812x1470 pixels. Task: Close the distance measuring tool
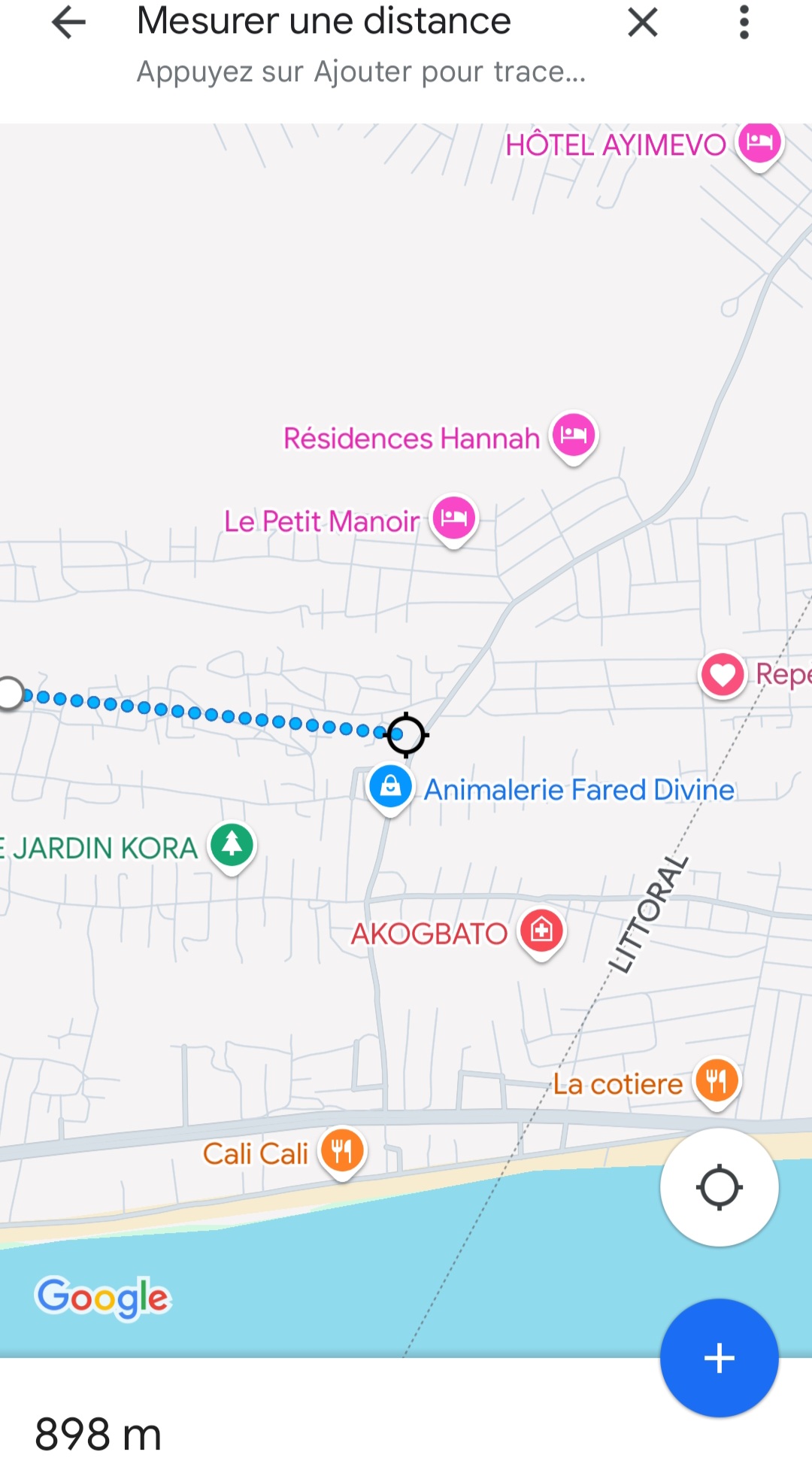(x=643, y=23)
